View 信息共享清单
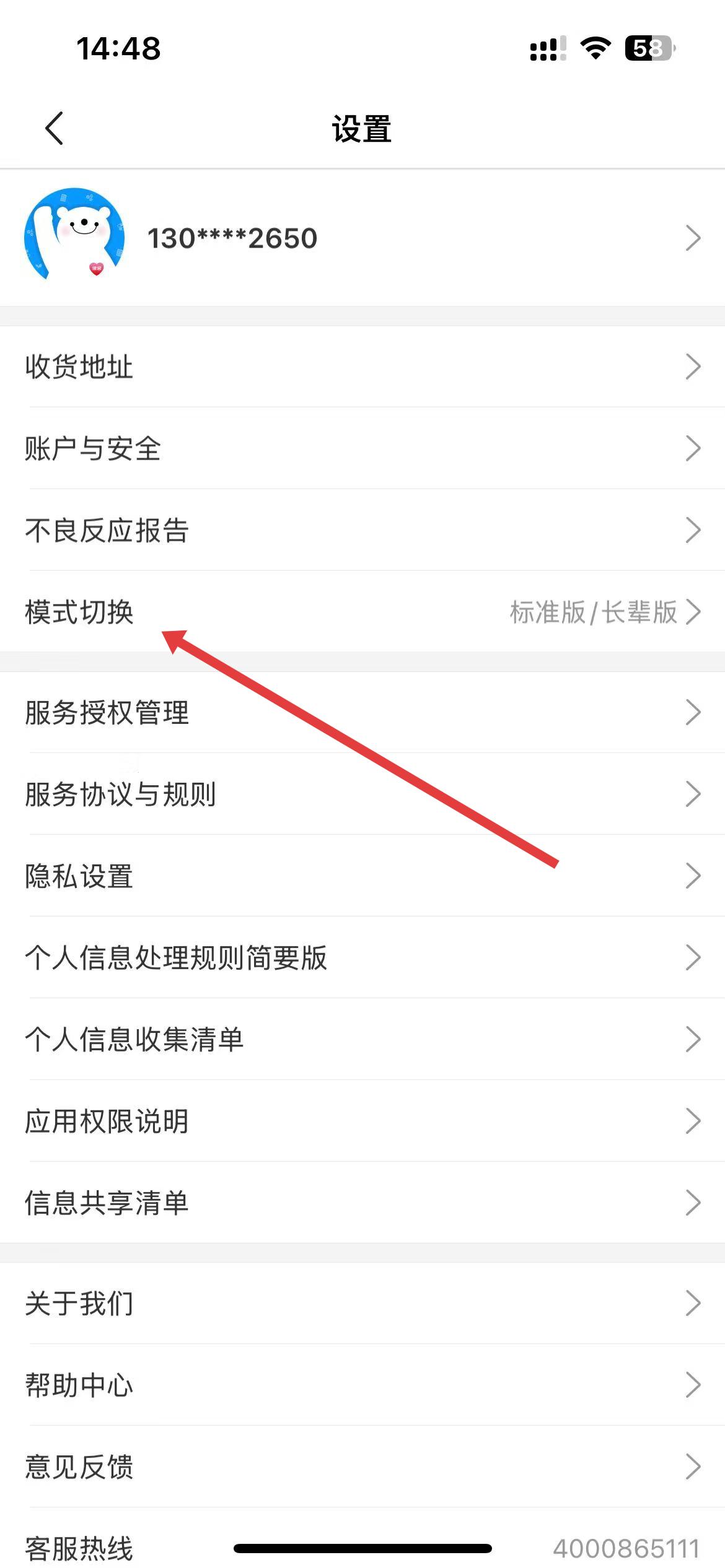725x1568 pixels. [x=362, y=1203]
